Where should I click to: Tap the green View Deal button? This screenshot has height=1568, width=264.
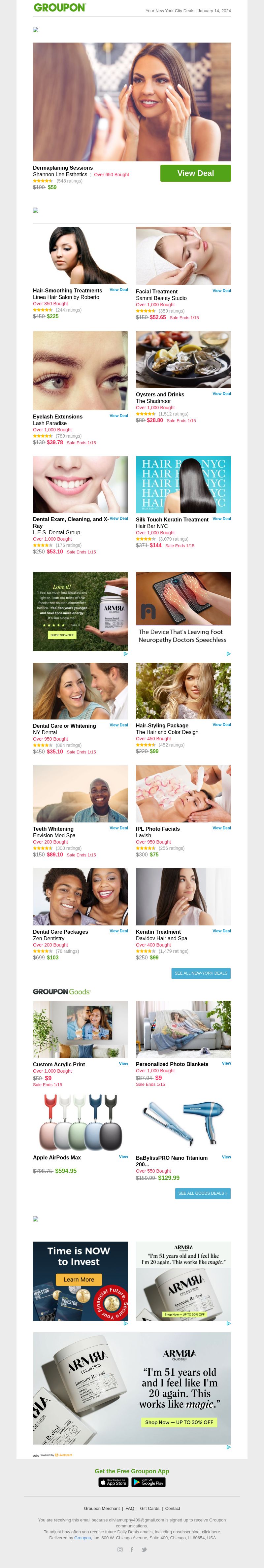coord(195,174)
